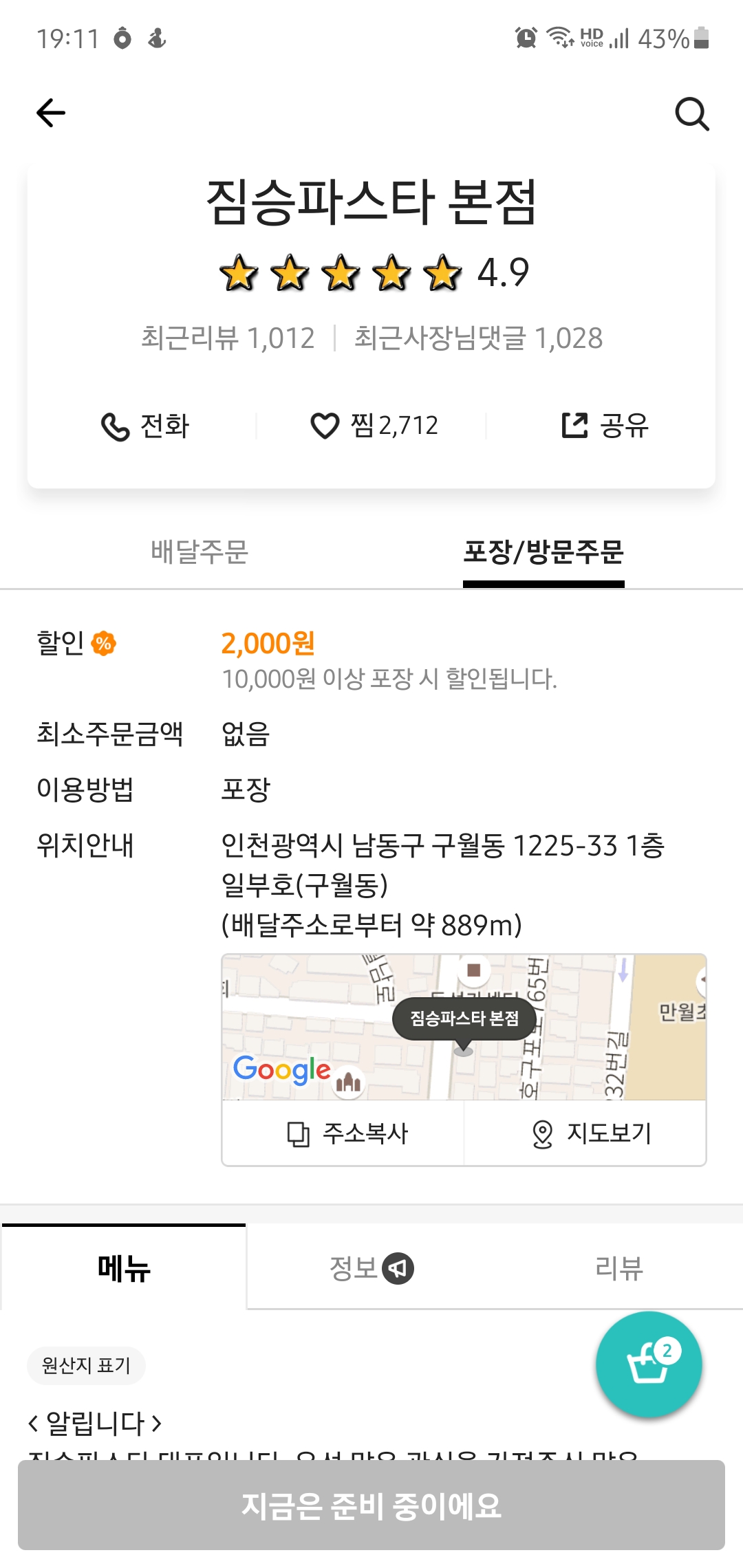Go back using the arrow icon
The image size is (743, 1568).
tap(51, 113)
